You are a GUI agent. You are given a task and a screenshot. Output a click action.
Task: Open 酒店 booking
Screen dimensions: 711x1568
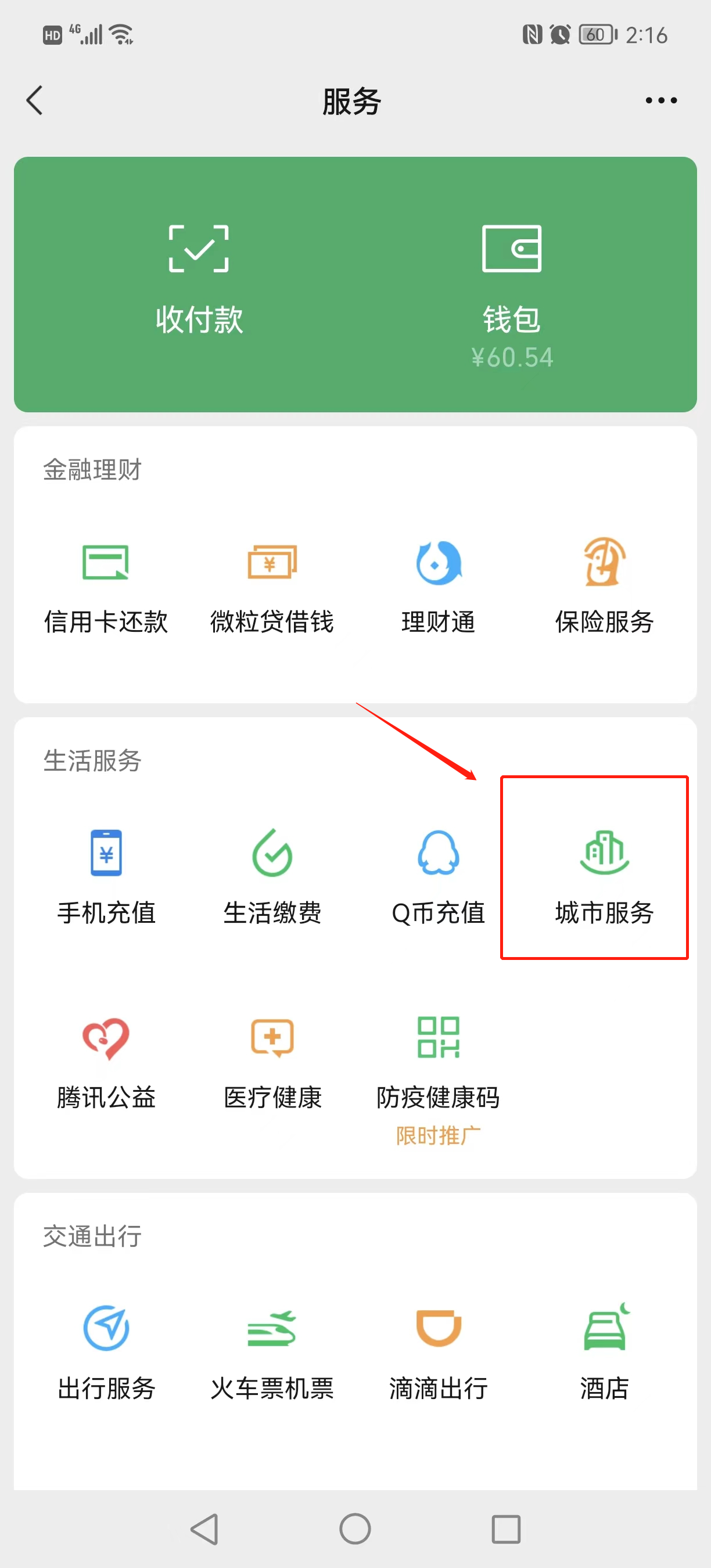[x=605, y=1351]
